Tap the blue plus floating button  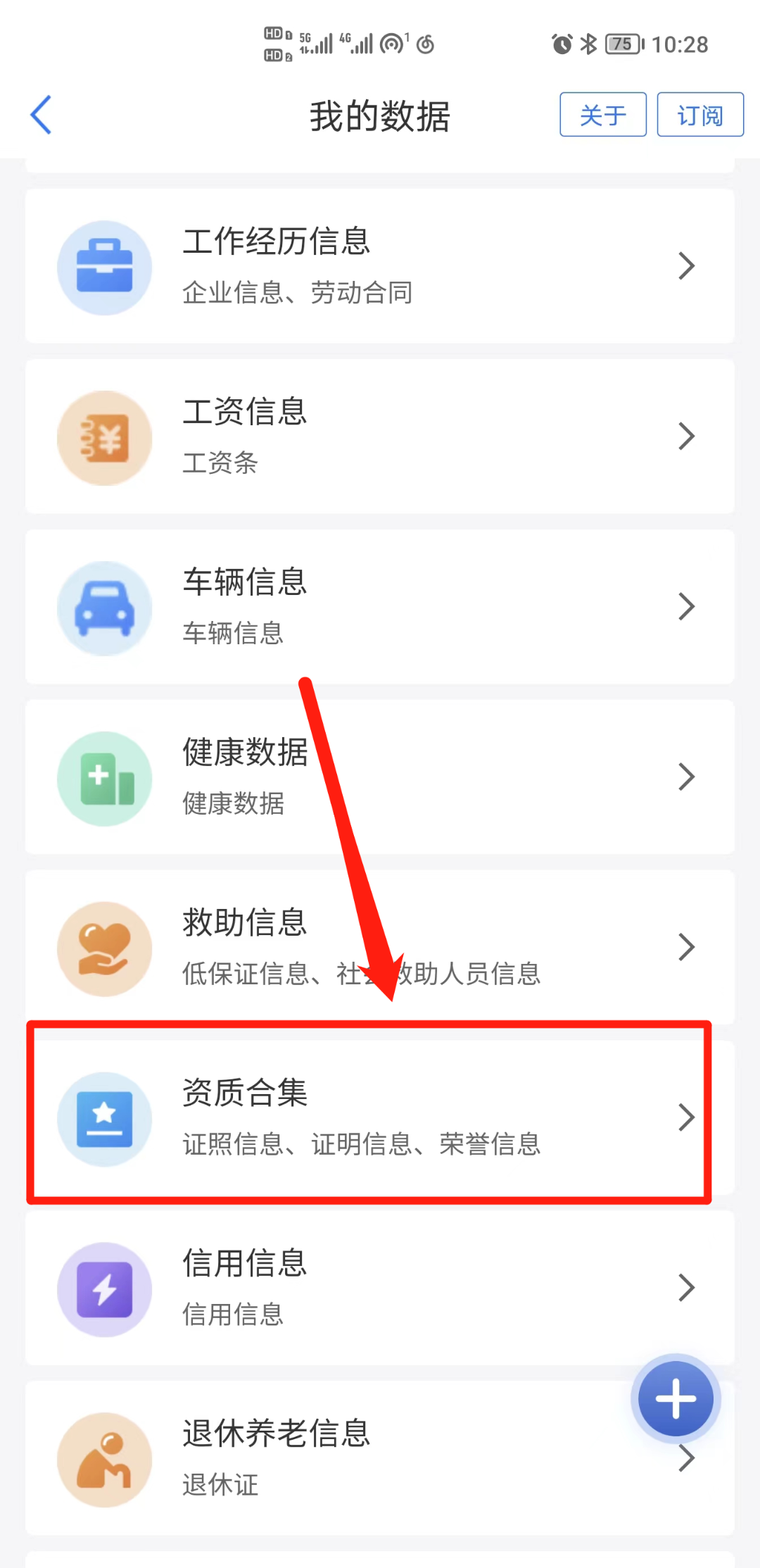coord(676,1398)
